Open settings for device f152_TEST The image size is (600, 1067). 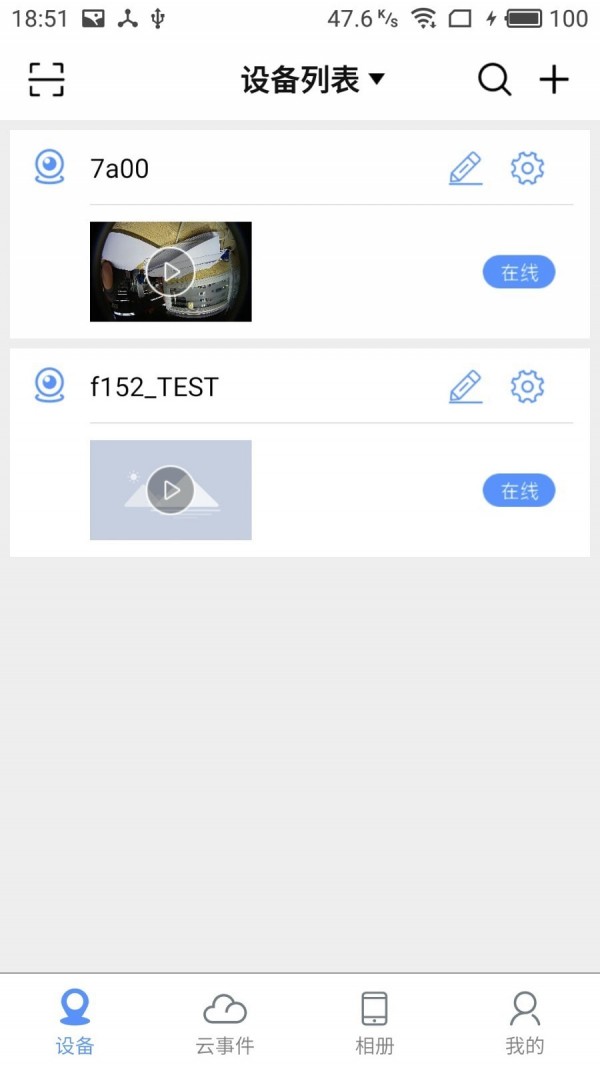pyautogui.click(x=527, y=386)
